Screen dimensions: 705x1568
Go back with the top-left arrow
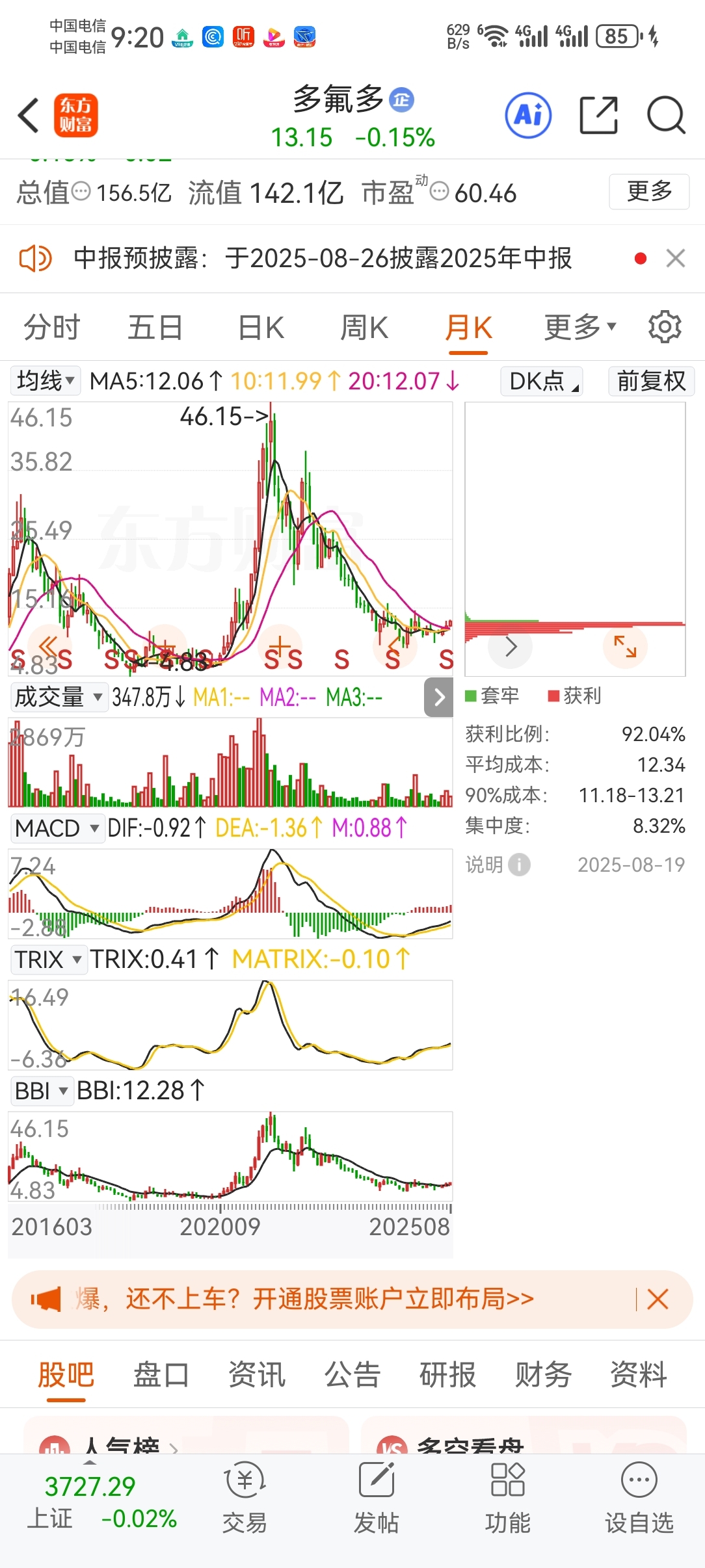[29, 116]
